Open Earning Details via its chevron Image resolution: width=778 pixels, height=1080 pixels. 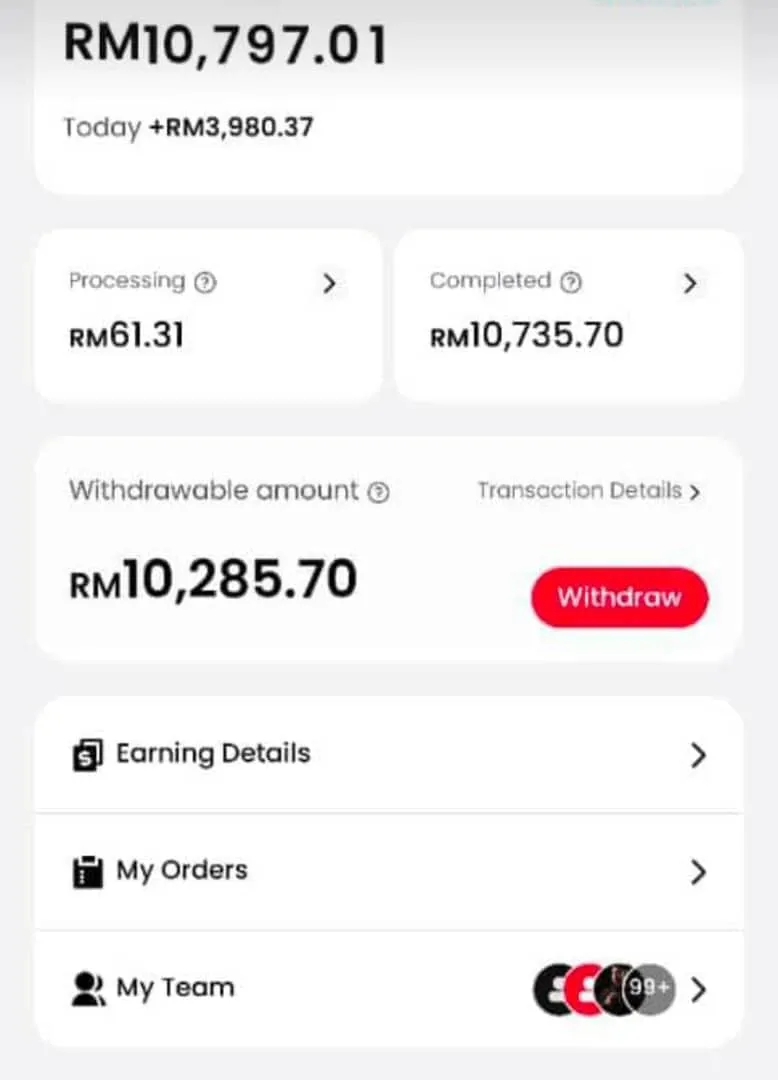click(698, 756)
